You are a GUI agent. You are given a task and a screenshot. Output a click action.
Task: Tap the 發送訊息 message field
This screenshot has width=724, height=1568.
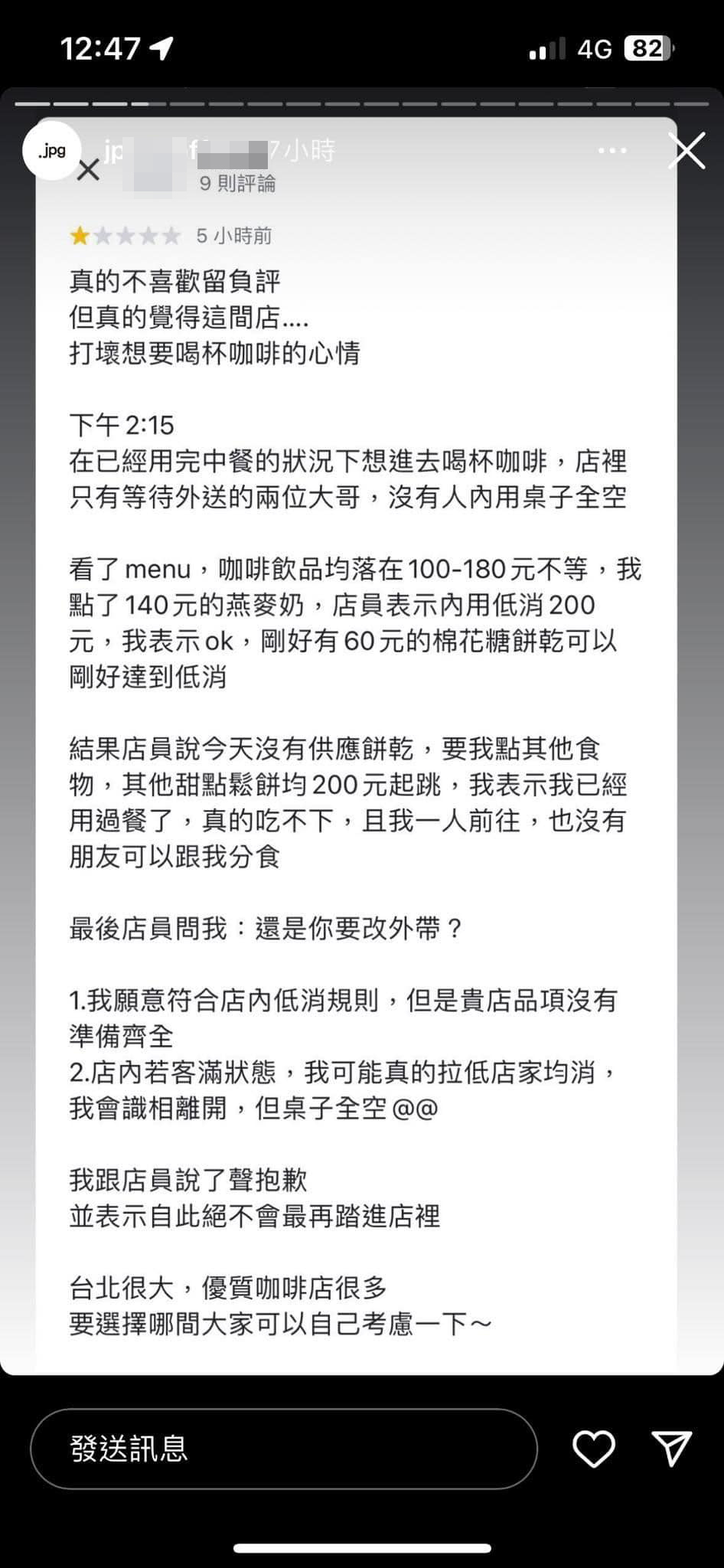283,1449
